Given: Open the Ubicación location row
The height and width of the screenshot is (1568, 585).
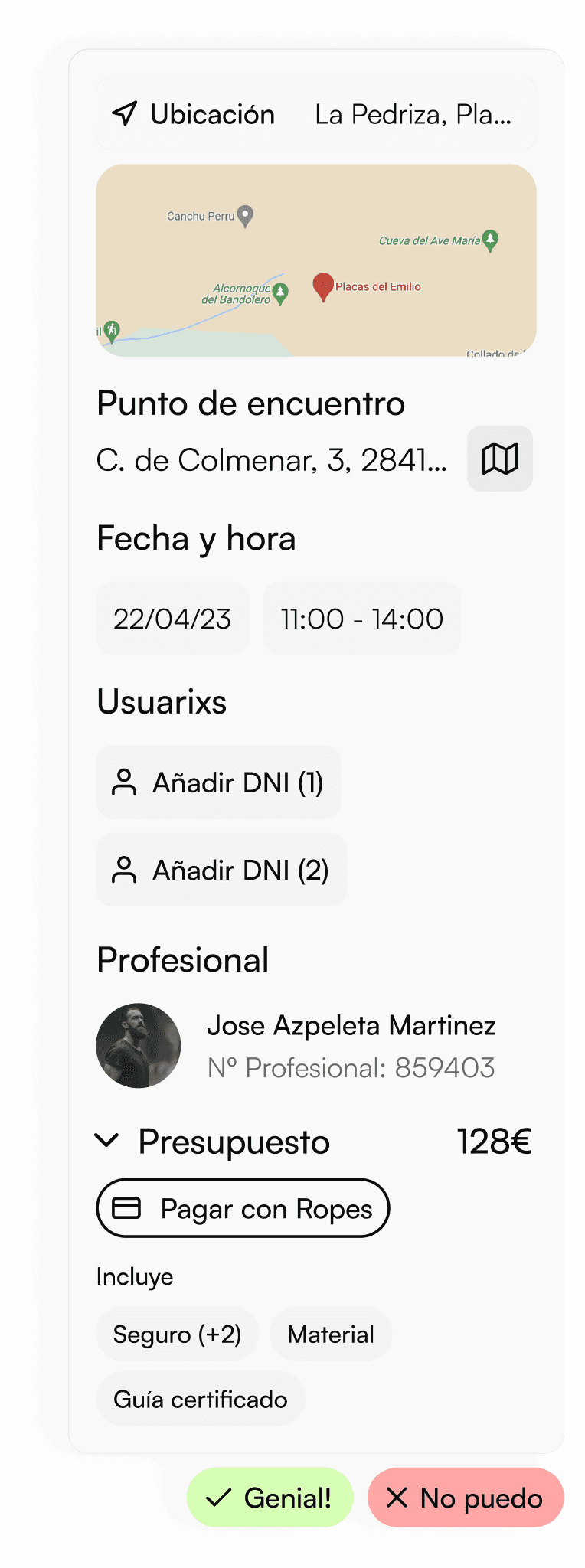Looking at the screenshot, I should click(315, 114).
